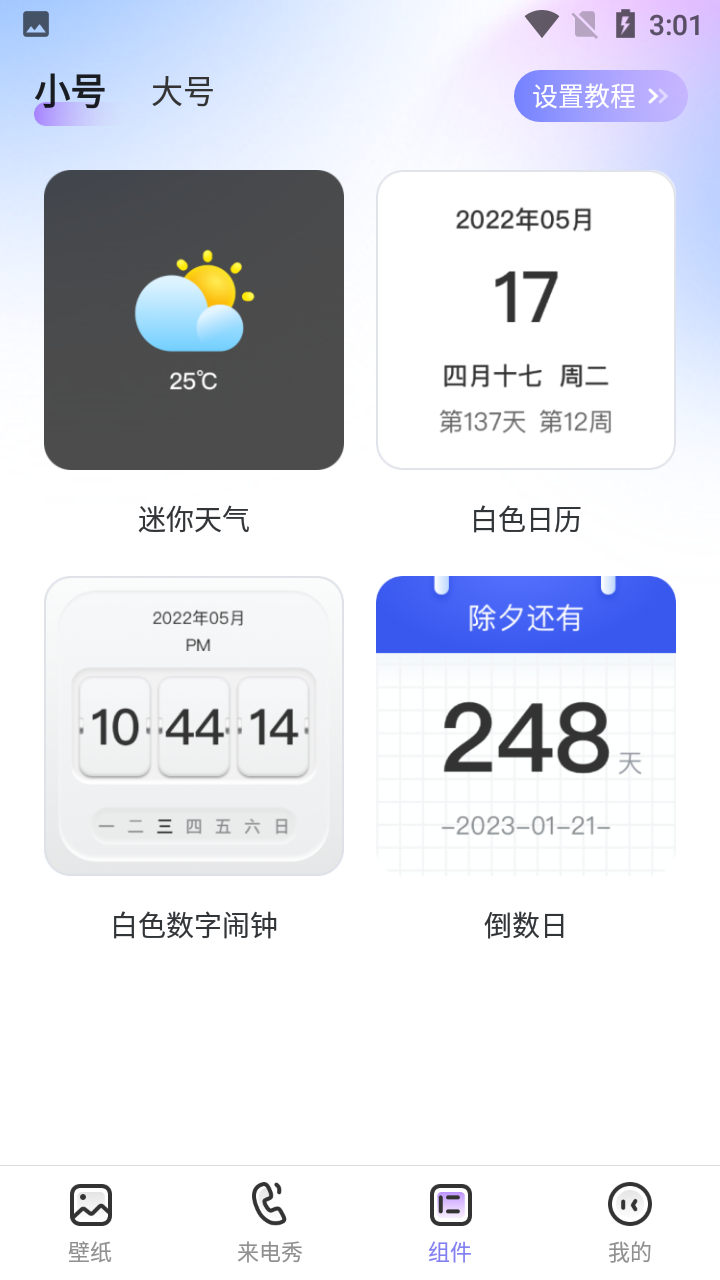720x1280 pixels.
Task: Open the 我的 profile icon
Action: [x=629, y=1203]
